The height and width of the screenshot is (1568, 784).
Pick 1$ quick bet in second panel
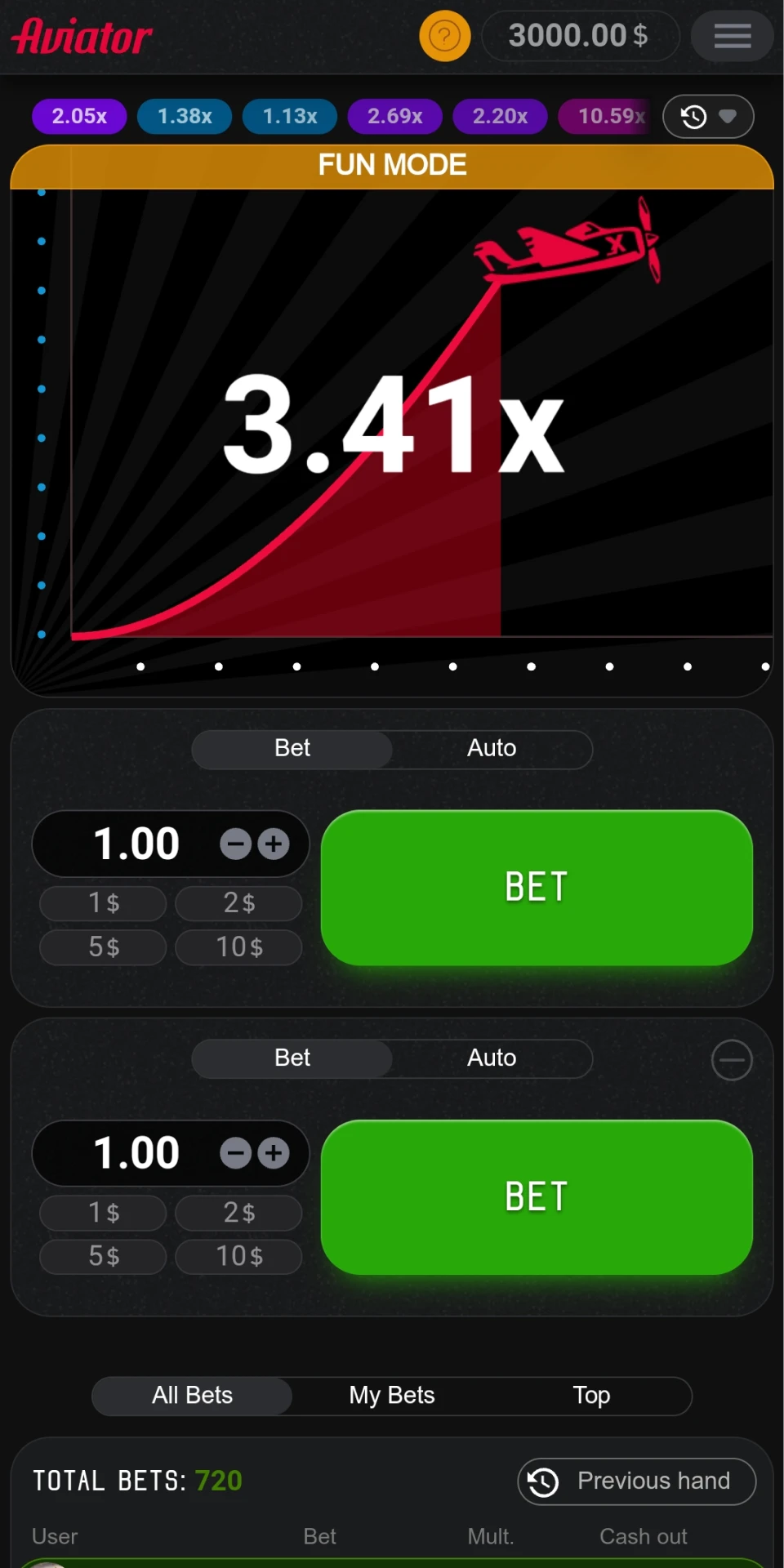pyautogui.click(x=104, y=1213)
